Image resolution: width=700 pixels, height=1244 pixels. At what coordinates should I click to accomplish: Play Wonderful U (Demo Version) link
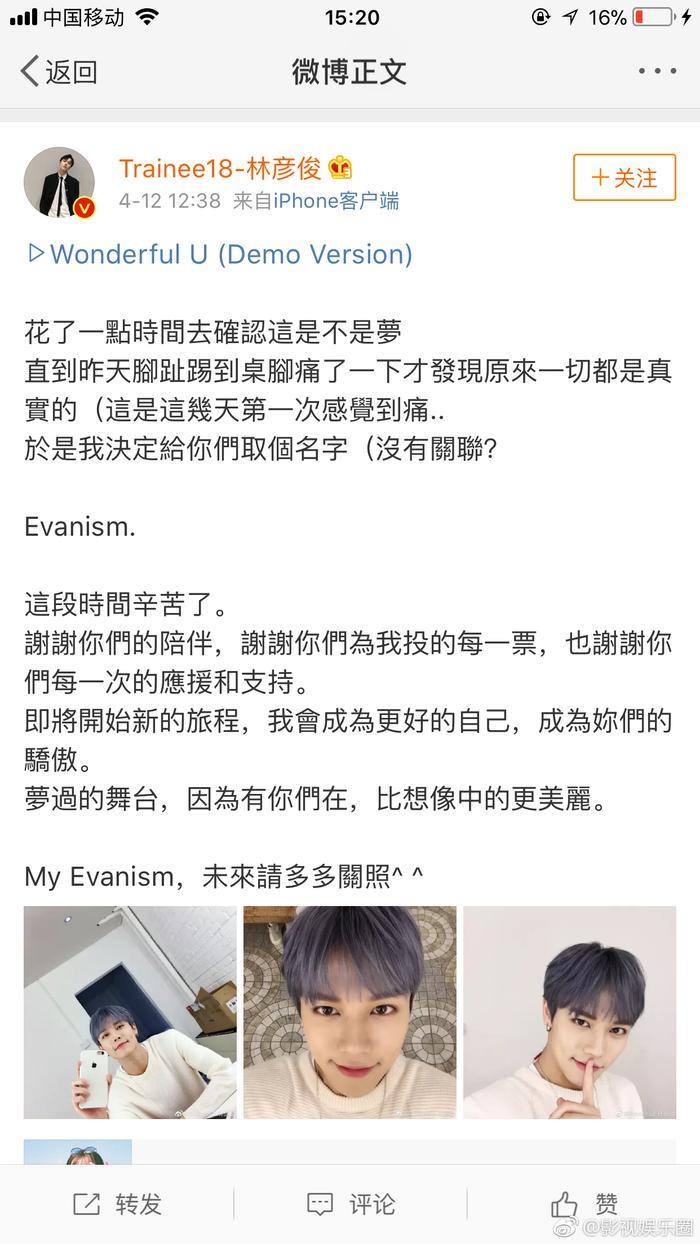(220, 254)
